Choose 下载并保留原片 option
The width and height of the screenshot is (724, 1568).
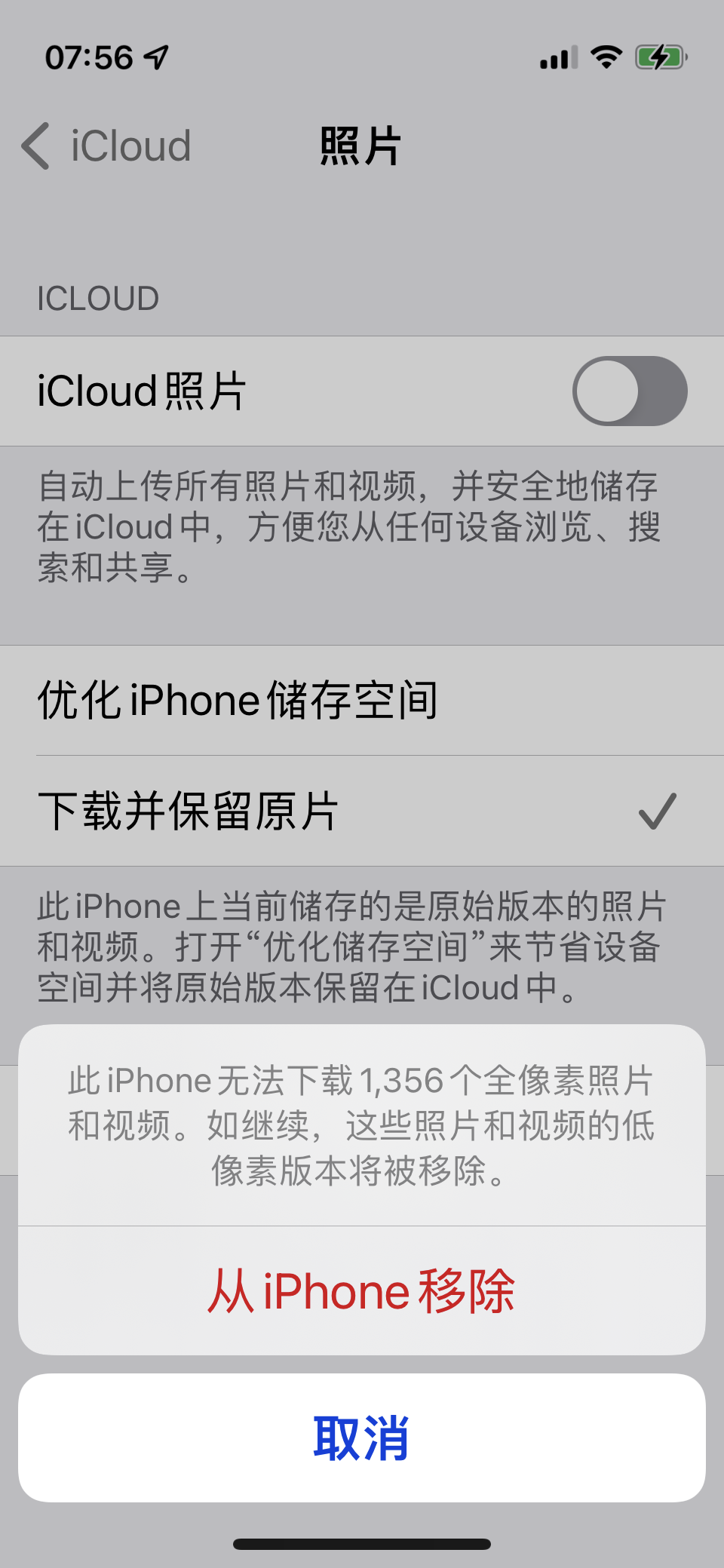(x=362, y=812)
